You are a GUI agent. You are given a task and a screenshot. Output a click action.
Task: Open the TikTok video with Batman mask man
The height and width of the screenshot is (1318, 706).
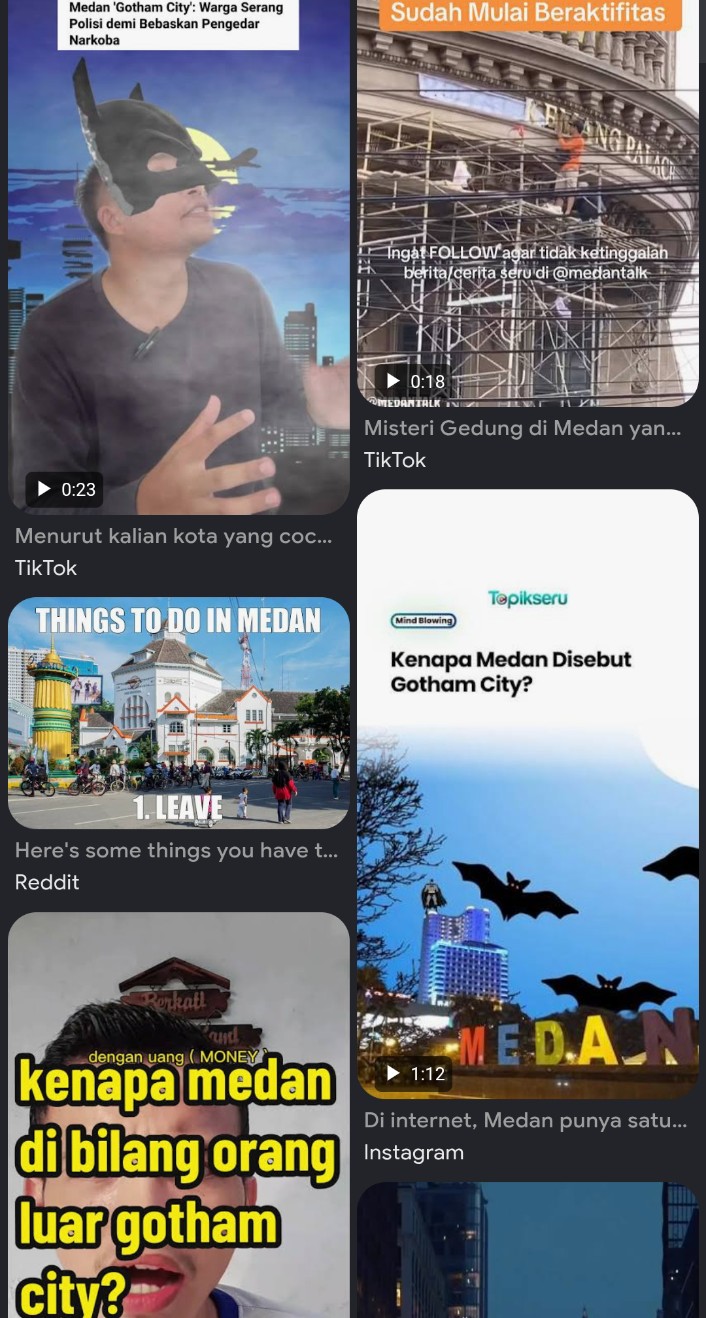pyautogui.click(x=179, y=257)
